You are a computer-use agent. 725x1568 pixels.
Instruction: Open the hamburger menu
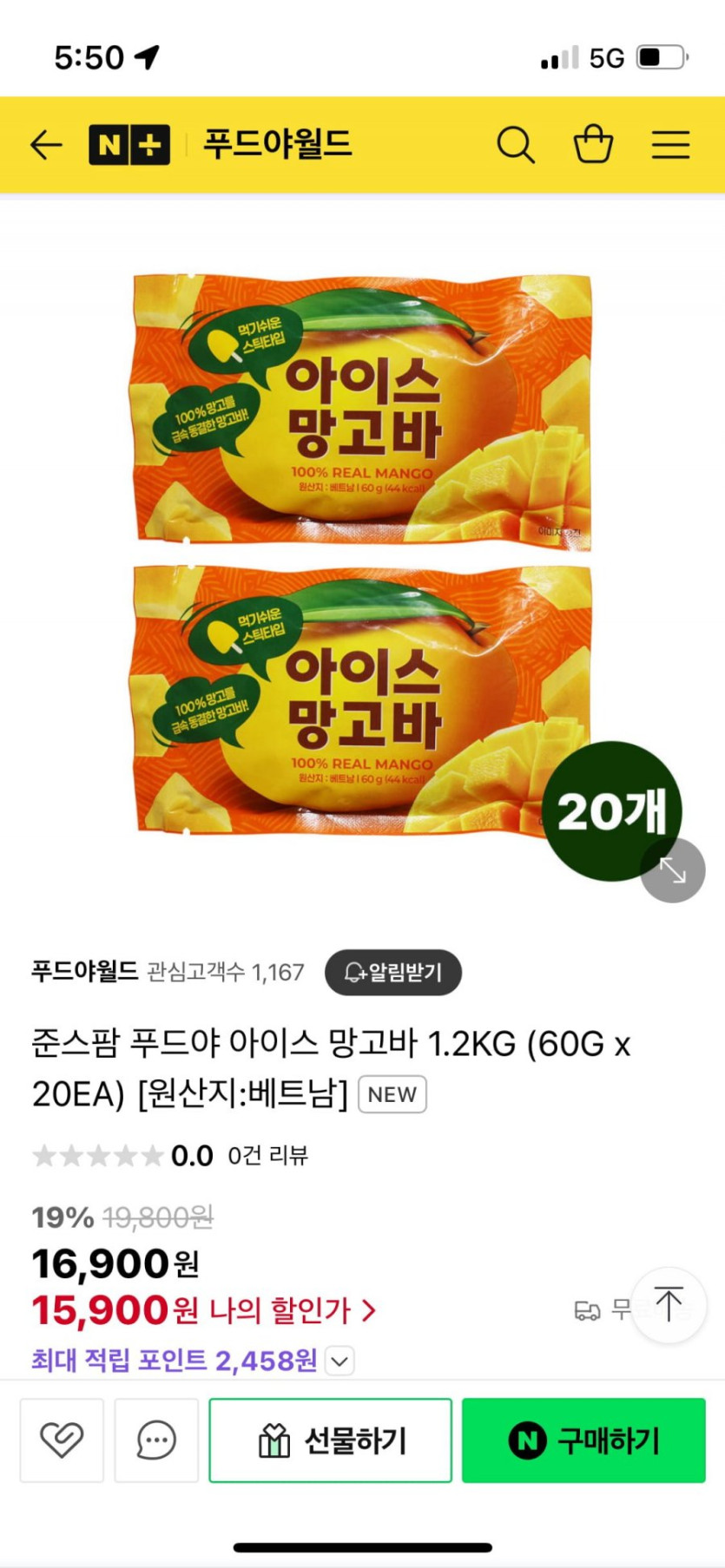[x=670, y=144]
